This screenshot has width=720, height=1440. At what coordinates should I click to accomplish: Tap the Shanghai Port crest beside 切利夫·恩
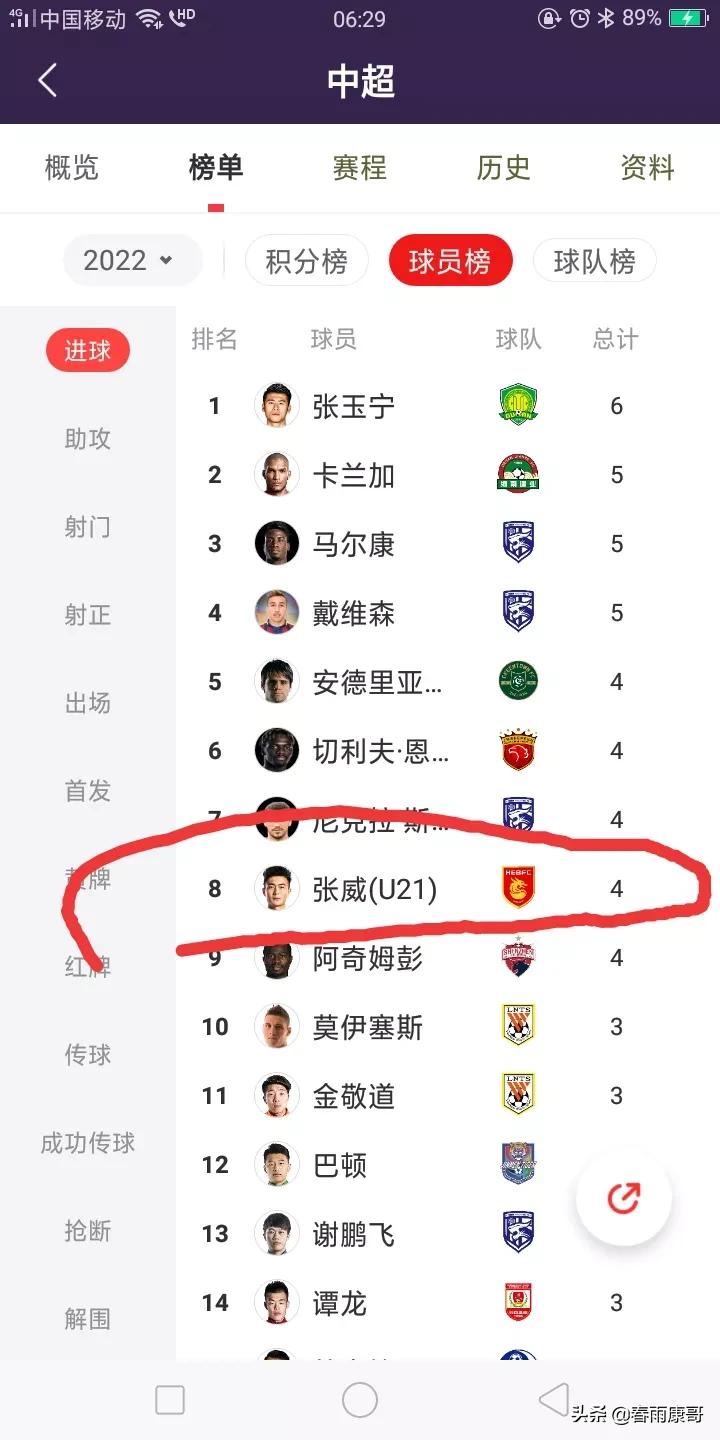(x=518, y=750)
